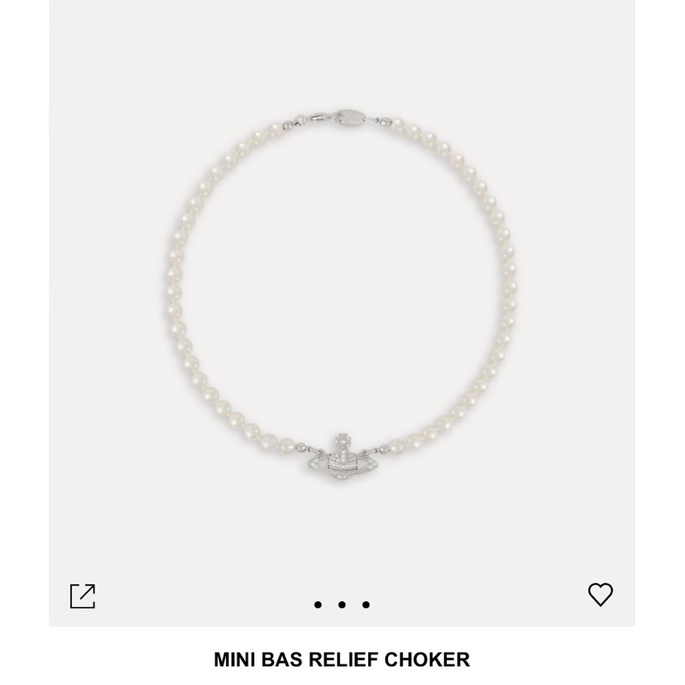The width and height of the screenshot is (685, 685).
Task: Jump to the last image carousel dot
Action: (366, 605)
